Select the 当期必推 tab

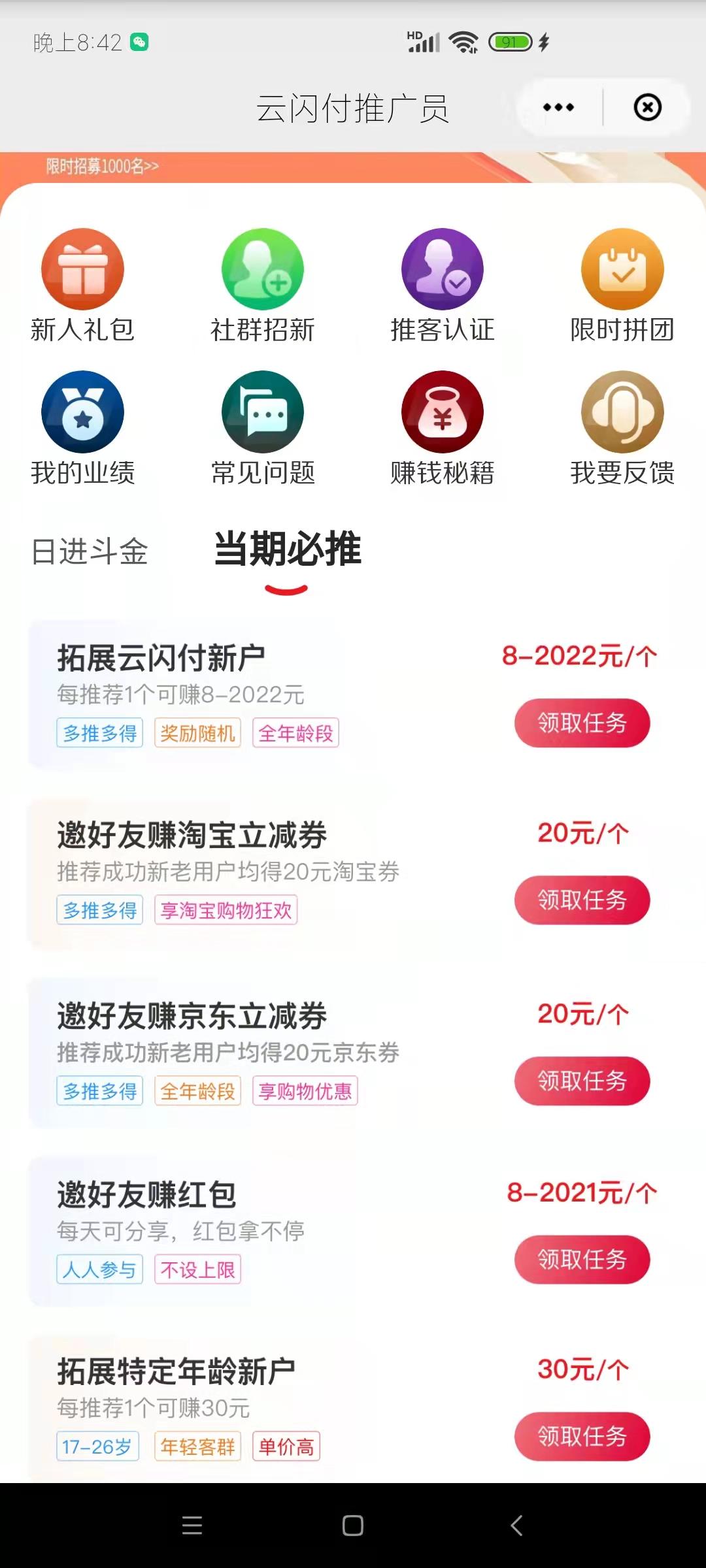[x=288, y=550]
